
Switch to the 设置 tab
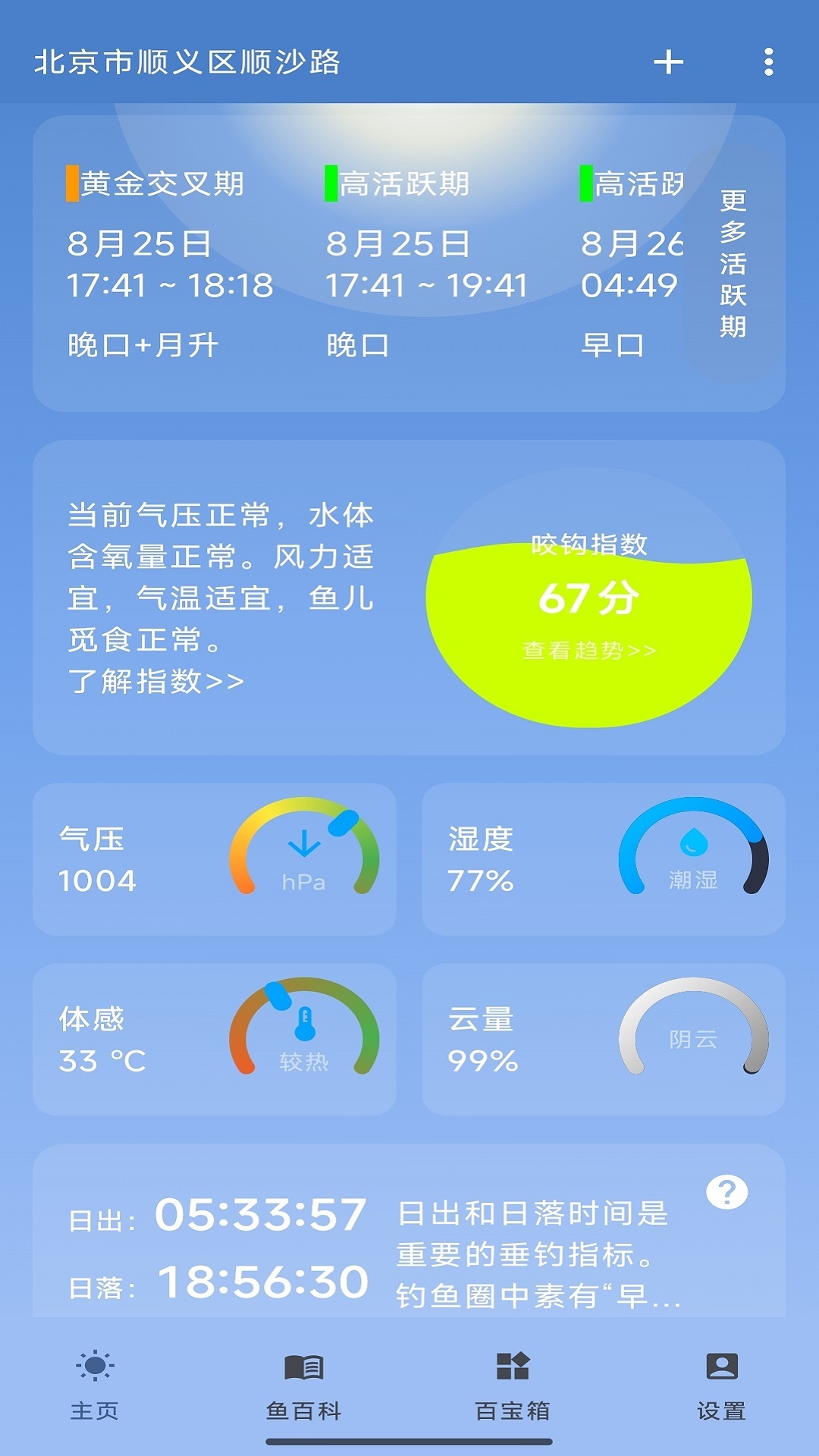pos(721,1385)
